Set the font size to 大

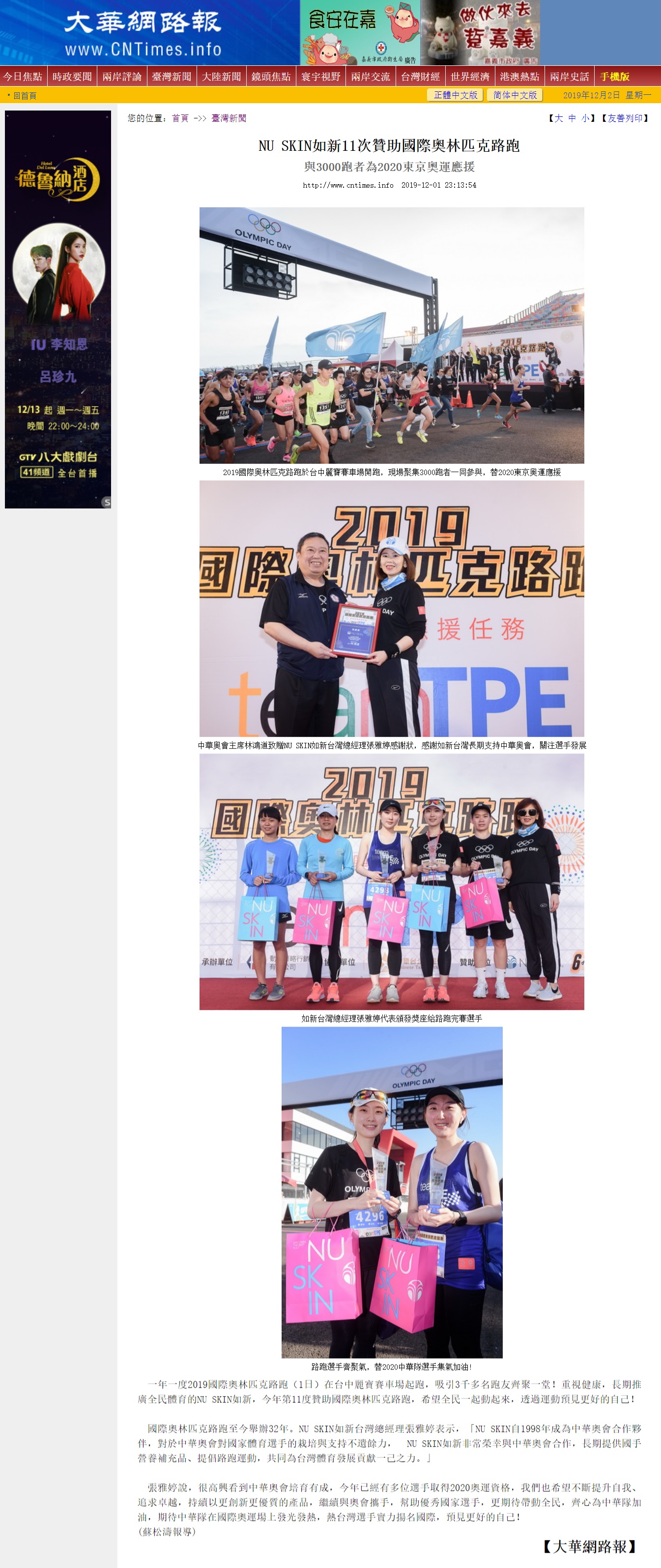[559, 118]
